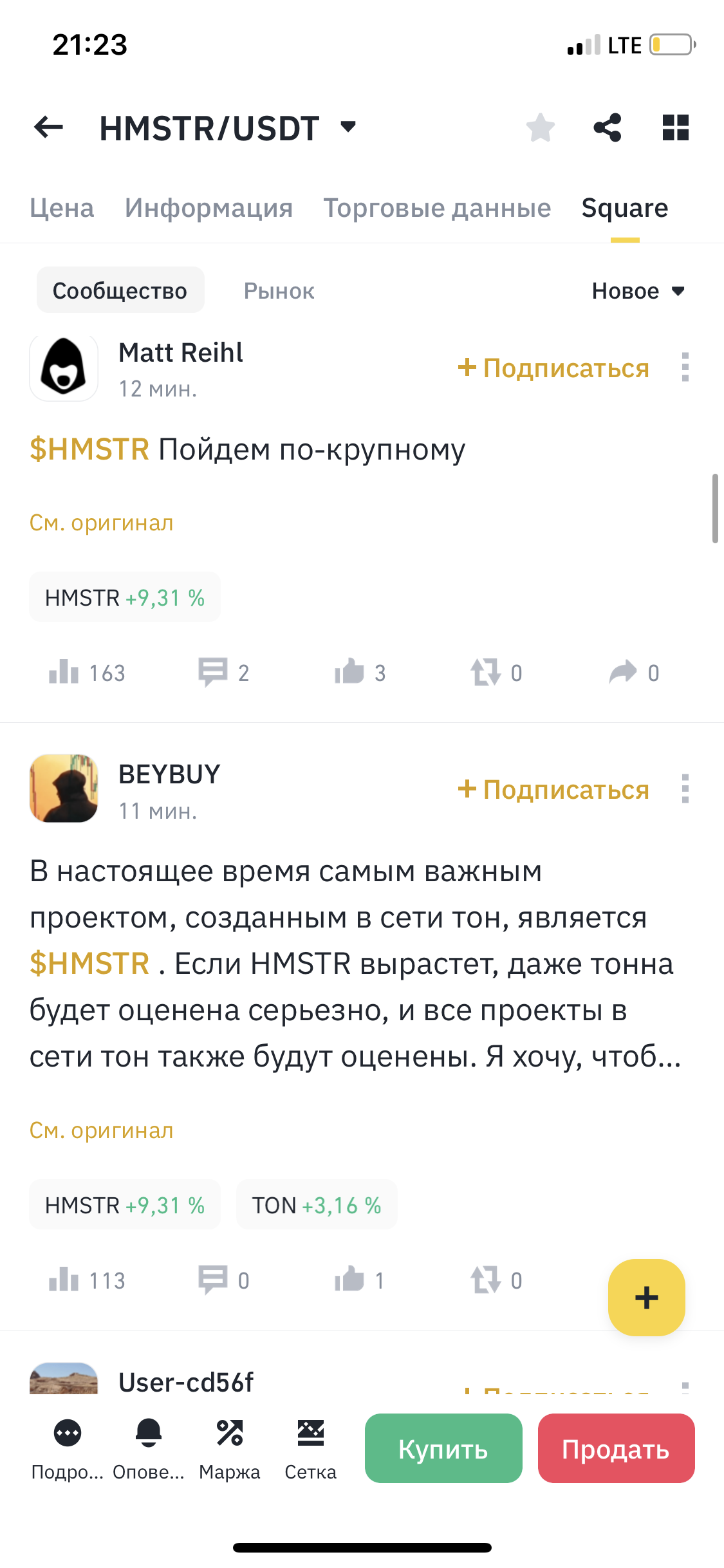Tap the green Купить button
Screen dimensions: 724x1568
(x=443, y=1449)
